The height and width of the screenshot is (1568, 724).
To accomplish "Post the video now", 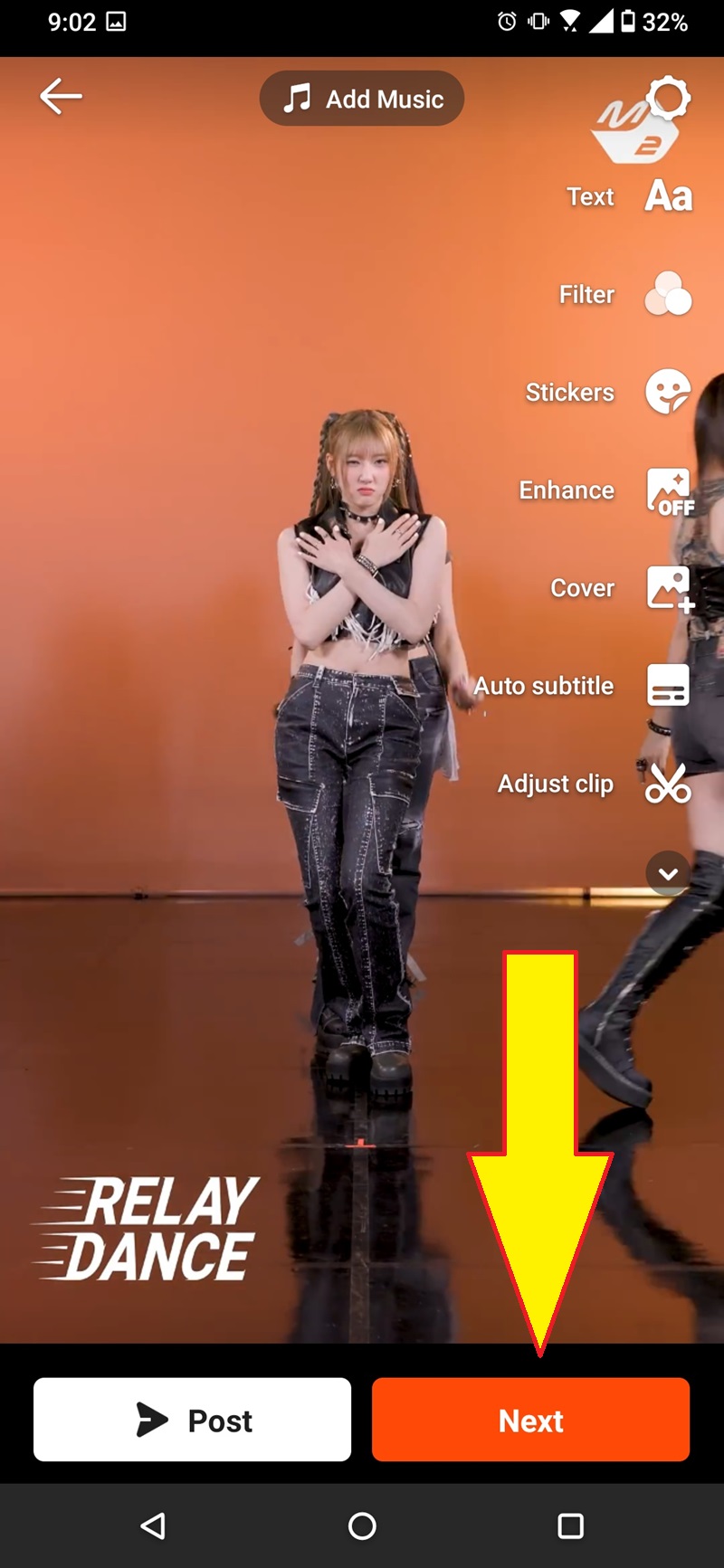I will [192, 1420].
